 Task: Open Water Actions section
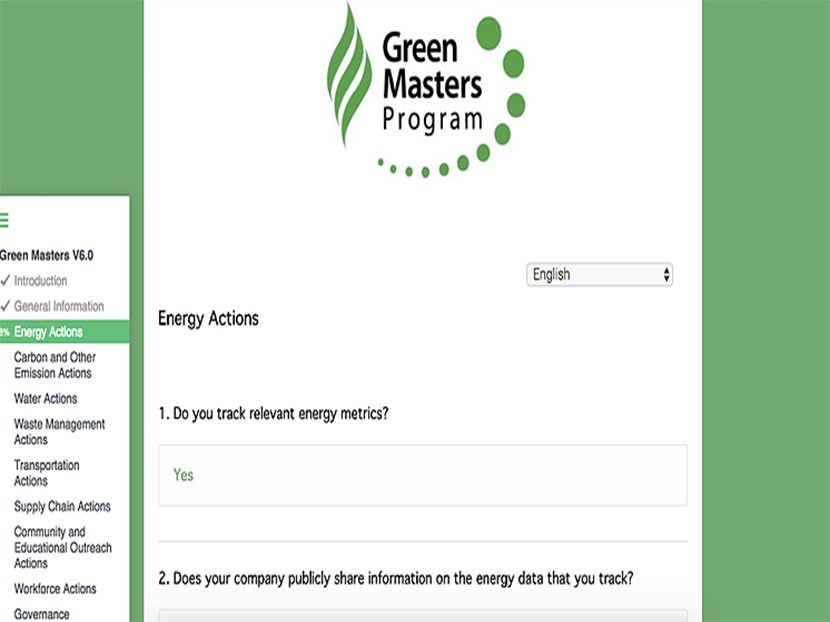pos(45,399)
